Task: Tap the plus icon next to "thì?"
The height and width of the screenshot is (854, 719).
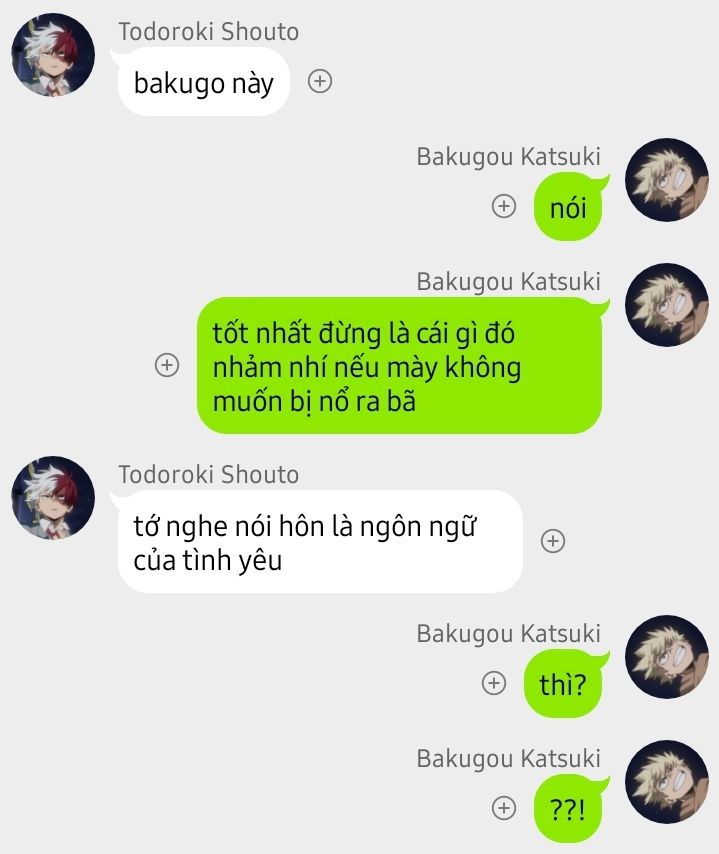Action: pos(493,683)
